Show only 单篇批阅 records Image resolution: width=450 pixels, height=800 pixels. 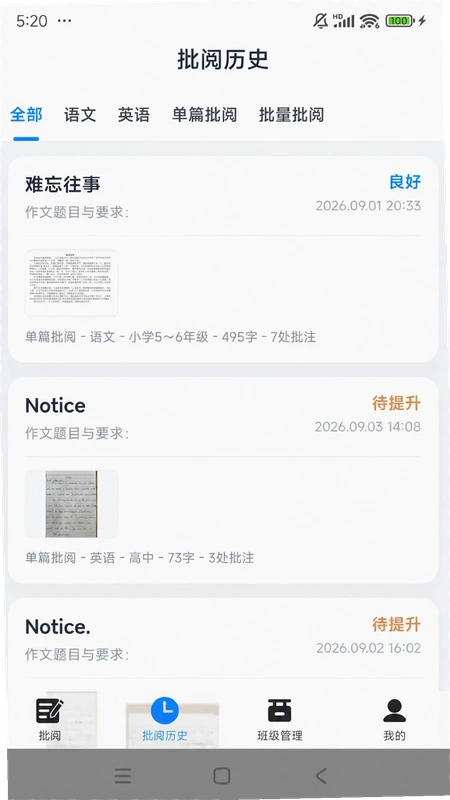204,115
